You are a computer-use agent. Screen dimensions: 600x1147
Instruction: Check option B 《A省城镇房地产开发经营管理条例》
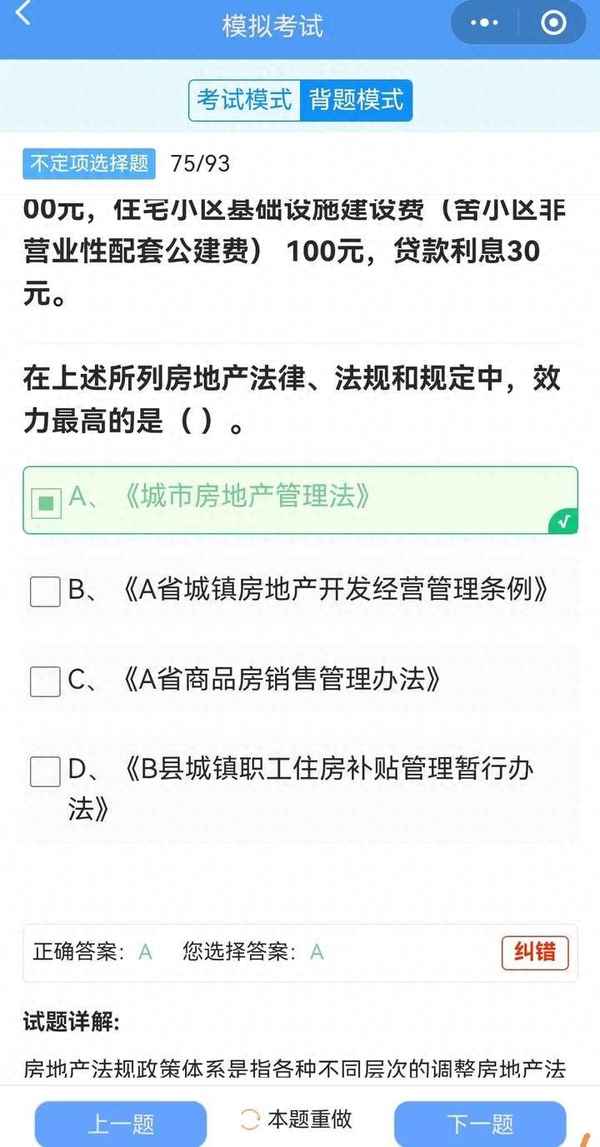pyautogui.click(x=45, y=591)
